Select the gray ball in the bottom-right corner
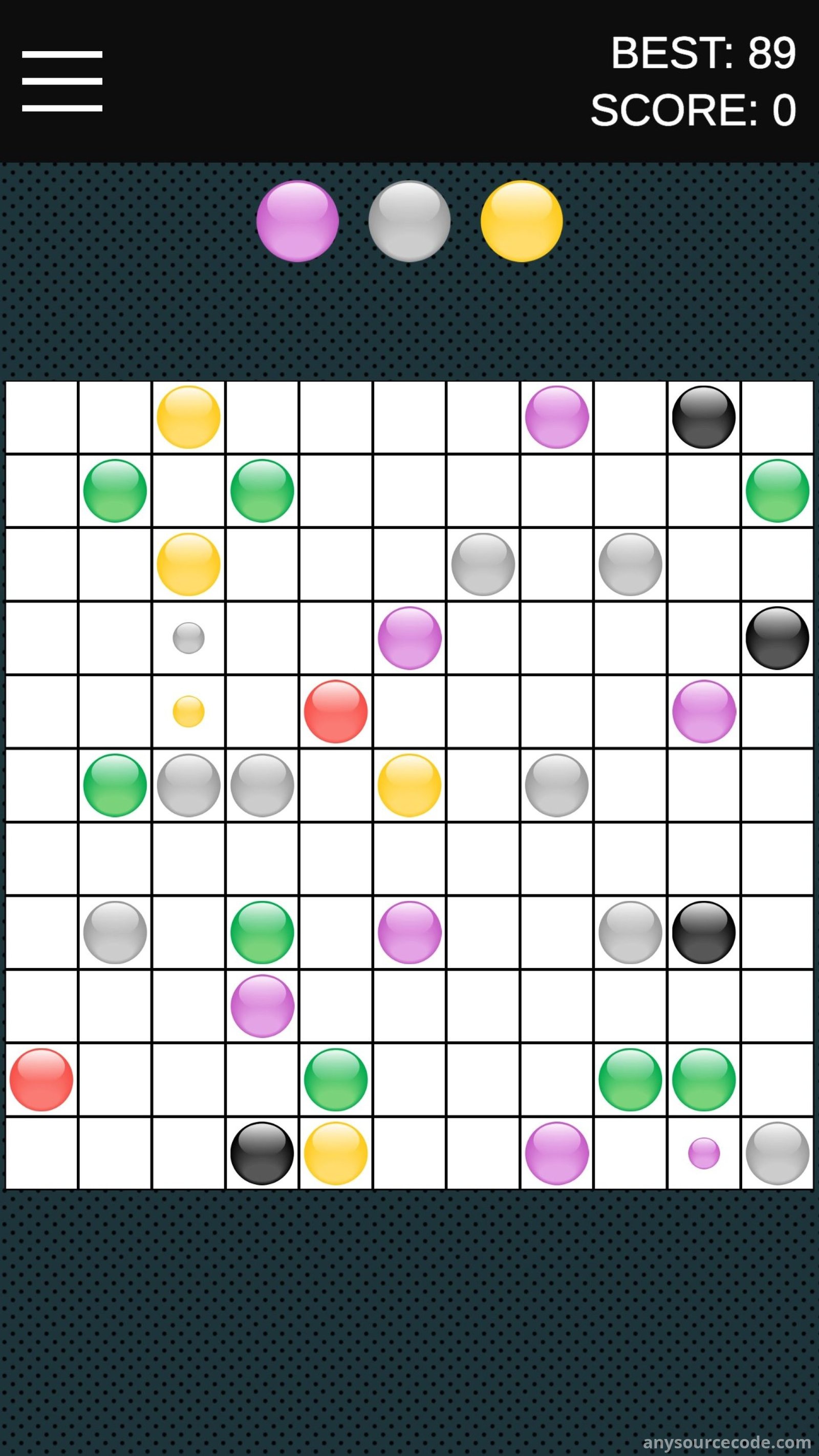Viewport: 819px width, 1456px height. 777,1153
